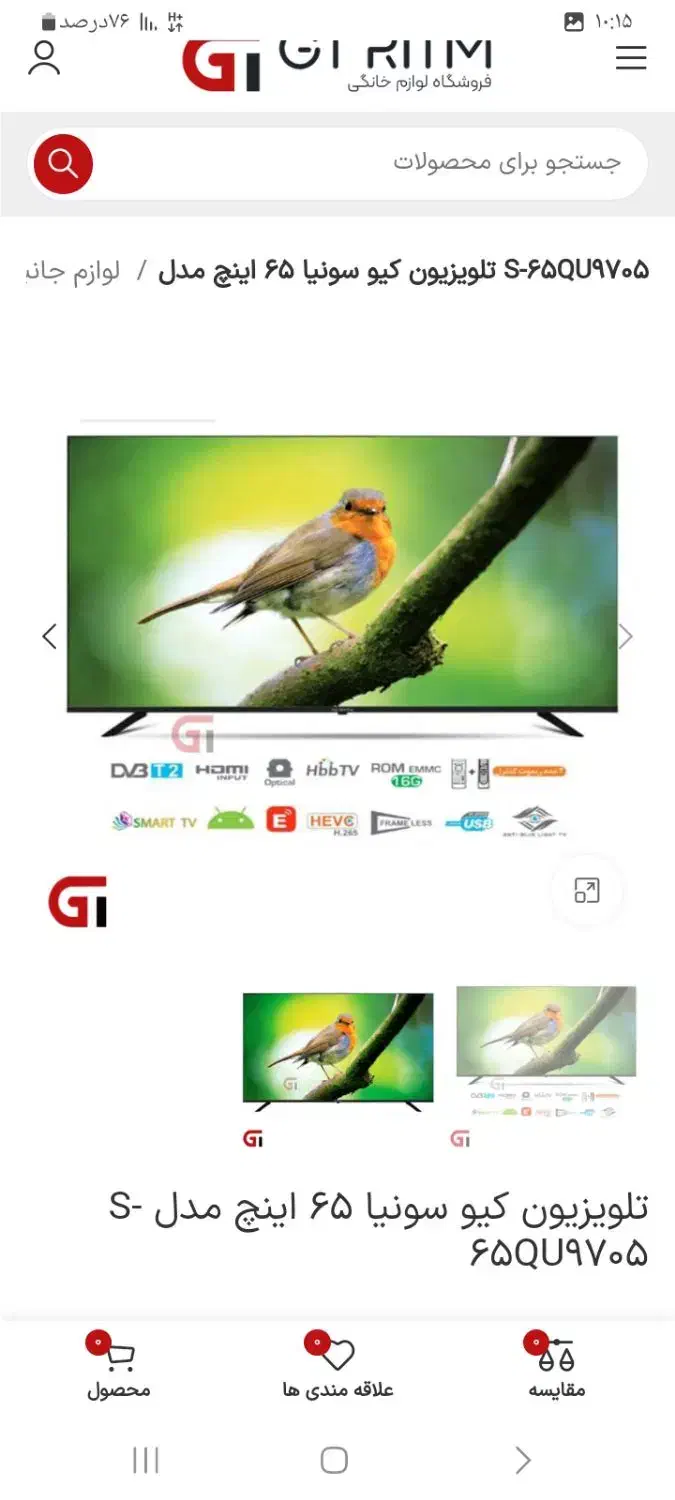The width and height of the screenshot is (675, 1500).
Task: Expand the product image to fullscreen
Action: coord(587,891)
